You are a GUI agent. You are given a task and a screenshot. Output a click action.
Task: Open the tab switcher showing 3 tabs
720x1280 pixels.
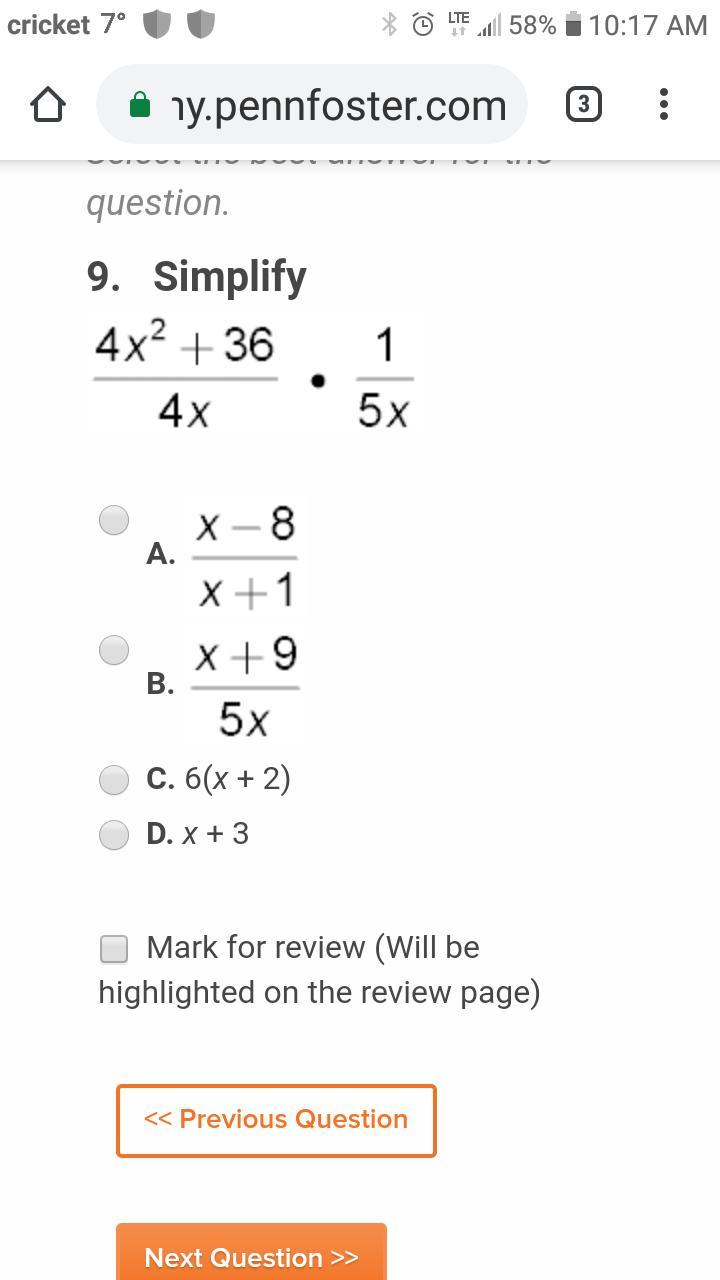coord(584,105)
